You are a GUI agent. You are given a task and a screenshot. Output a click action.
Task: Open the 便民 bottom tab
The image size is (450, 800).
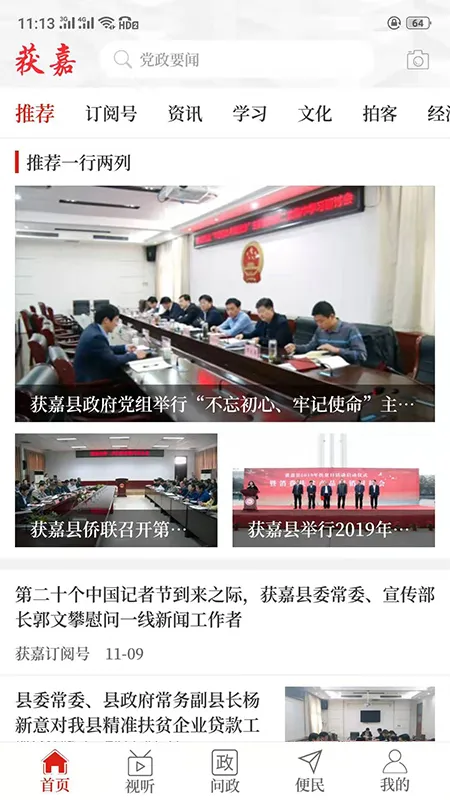point(310,771)
